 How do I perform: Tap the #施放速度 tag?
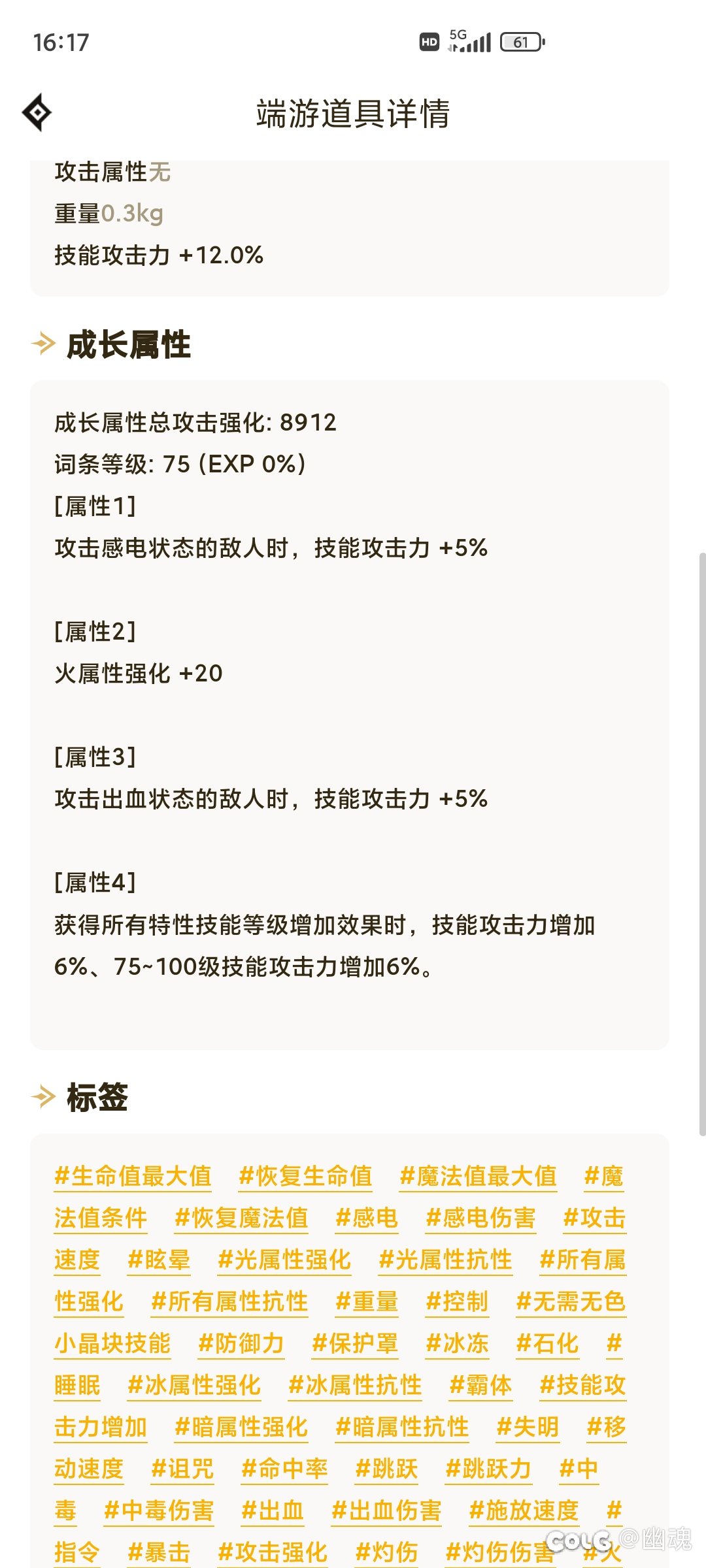[524, 1511]
